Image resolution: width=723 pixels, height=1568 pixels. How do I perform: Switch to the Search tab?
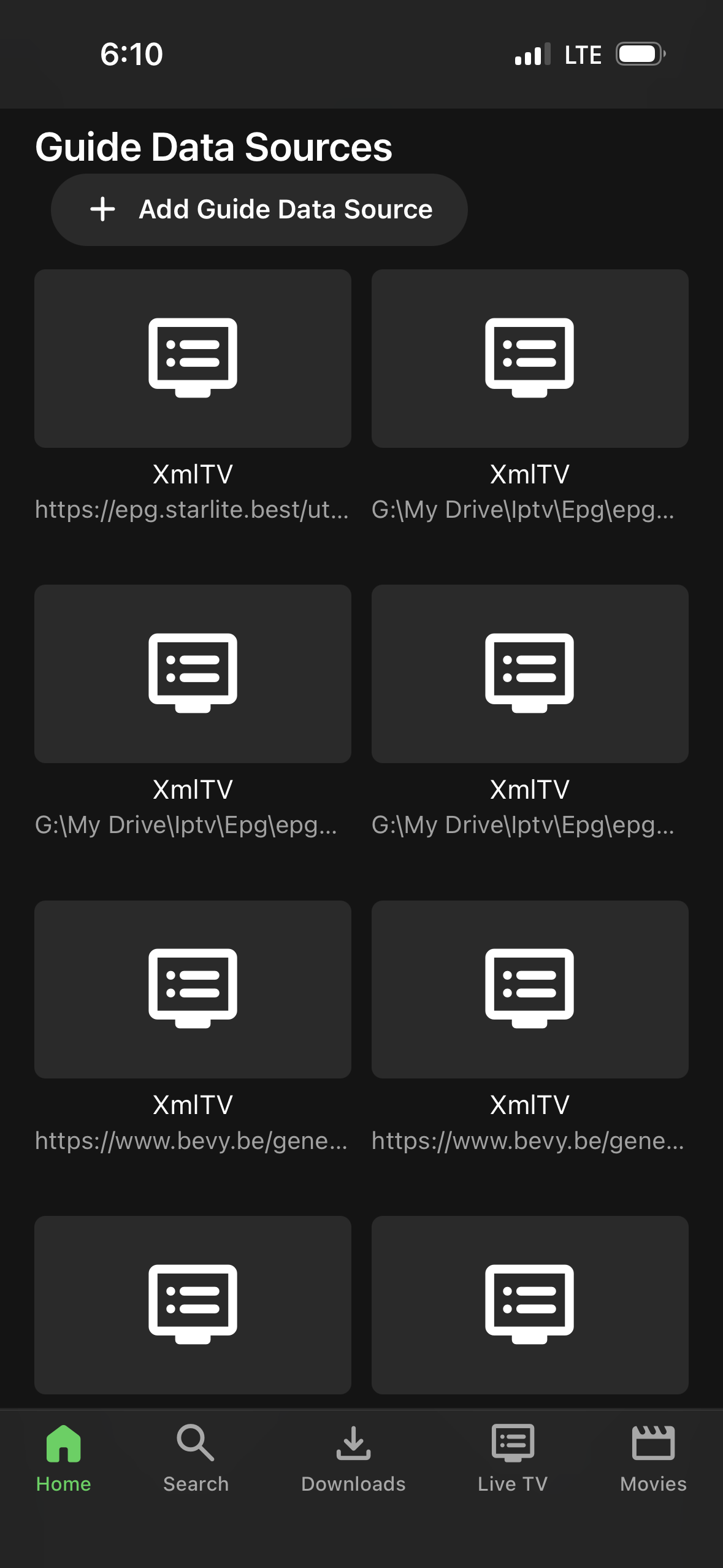coord(196,1458)
